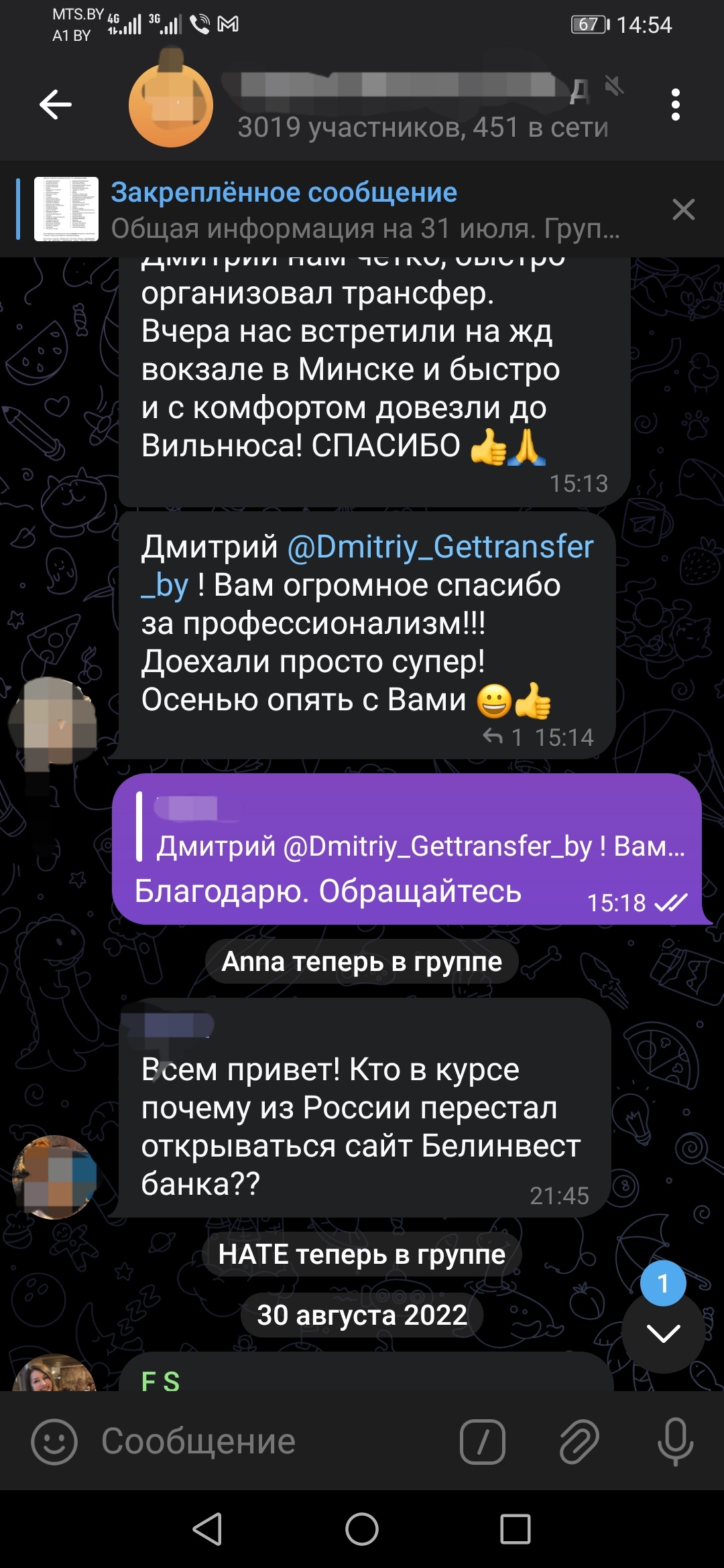724x1568 pixels.
Task: Open the emoji picker
Action: [54, 1441]
